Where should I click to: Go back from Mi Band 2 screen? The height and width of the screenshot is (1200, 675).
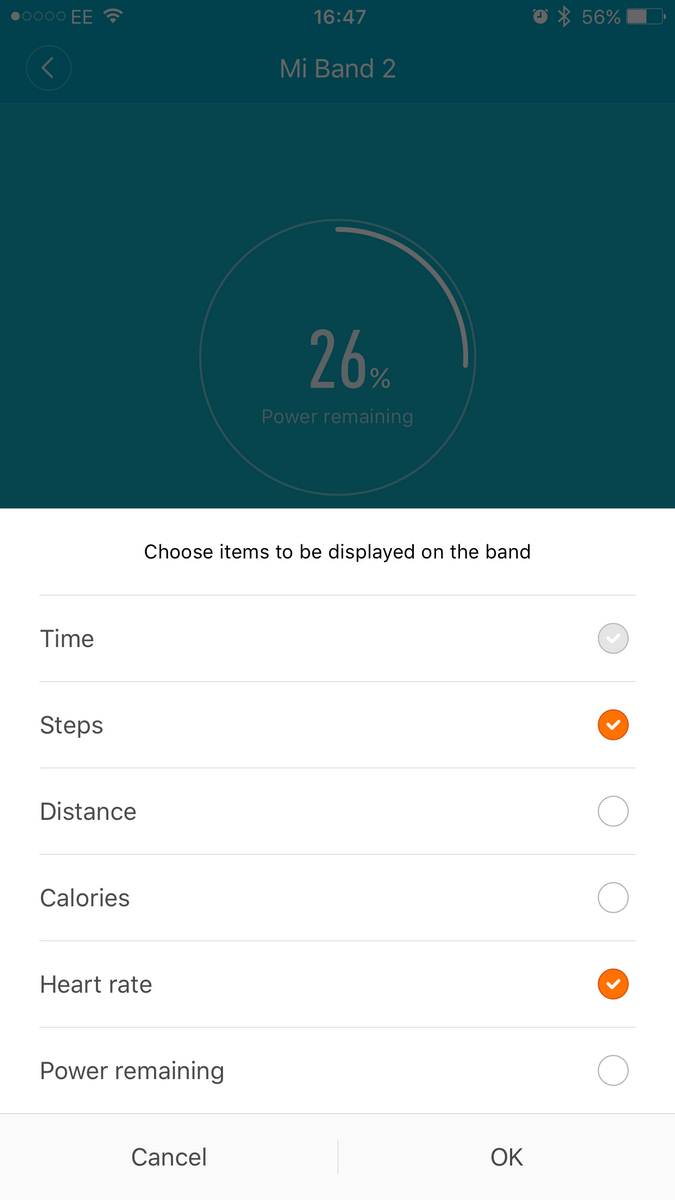(x=48, y=68)
